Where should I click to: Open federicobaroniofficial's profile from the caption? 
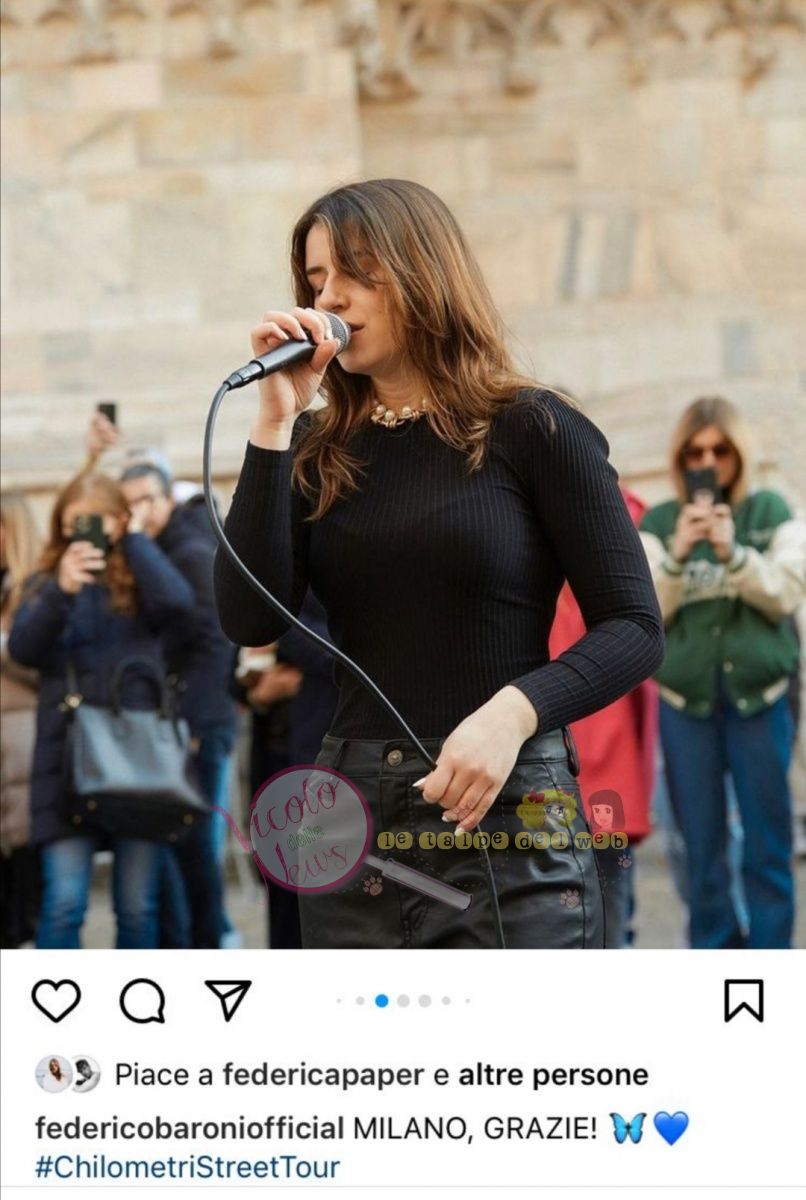[190, 1128]
